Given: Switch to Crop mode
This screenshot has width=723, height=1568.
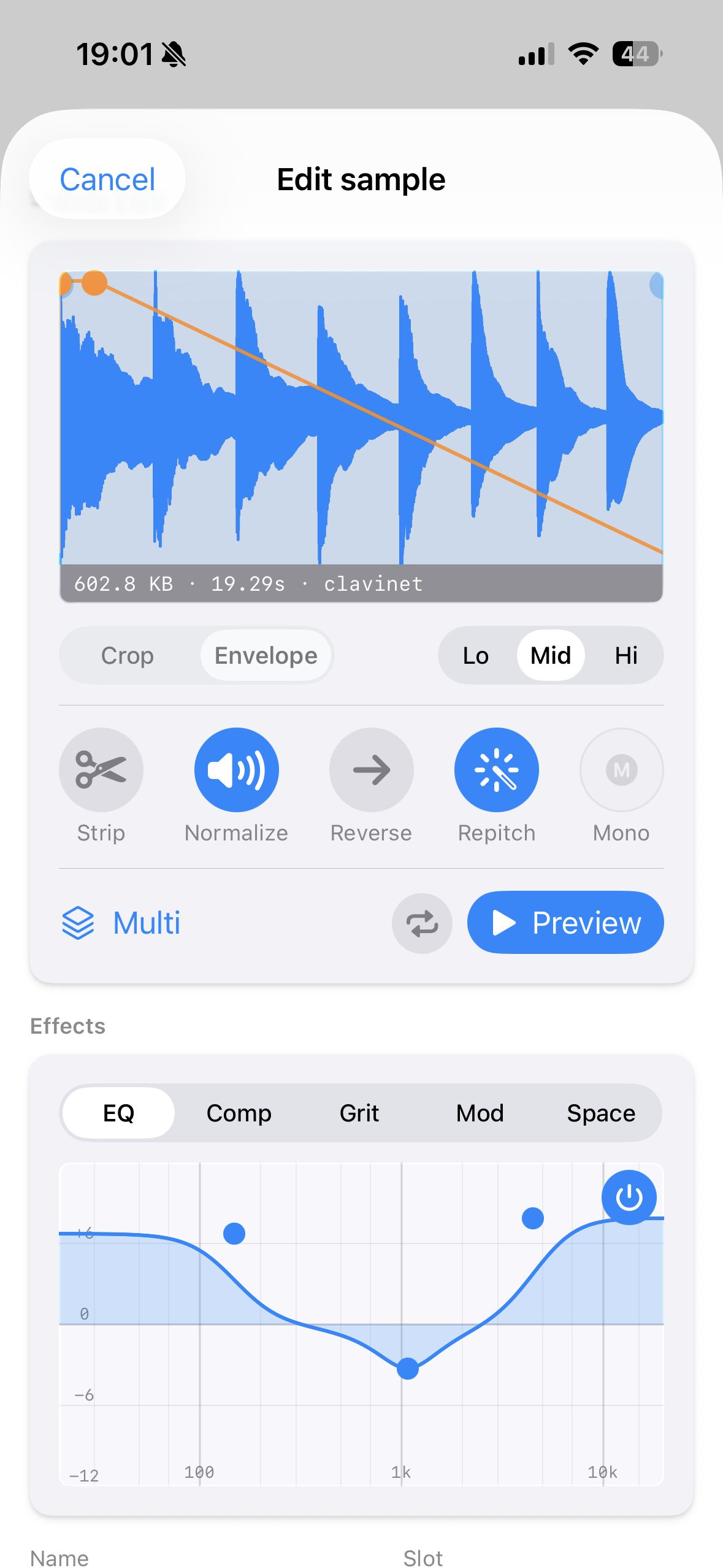Looking at the screenshot, I should coord(128,655).
